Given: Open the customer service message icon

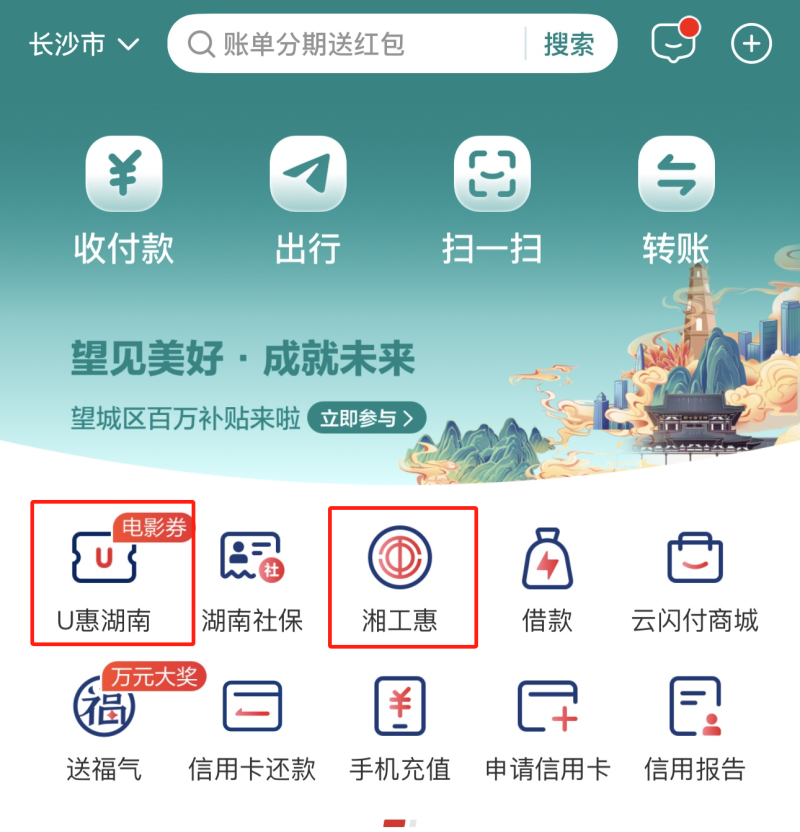Looking at the screenshot, I should (x=672, y=43).
